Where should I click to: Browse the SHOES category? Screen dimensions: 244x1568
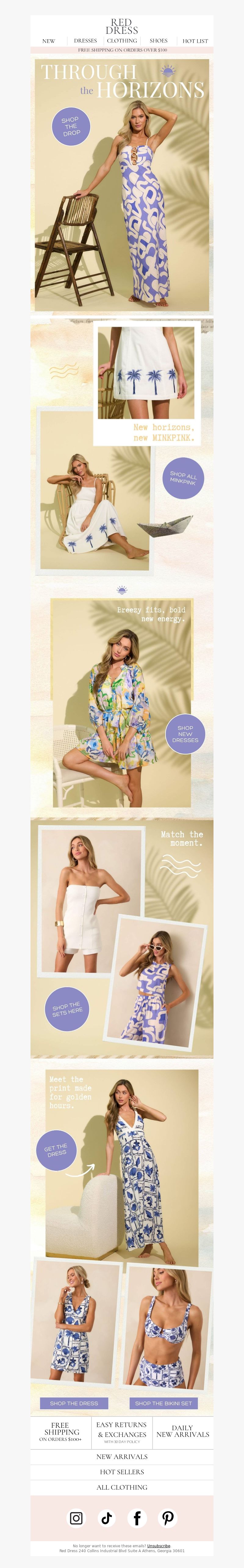[x=158, y=41]
